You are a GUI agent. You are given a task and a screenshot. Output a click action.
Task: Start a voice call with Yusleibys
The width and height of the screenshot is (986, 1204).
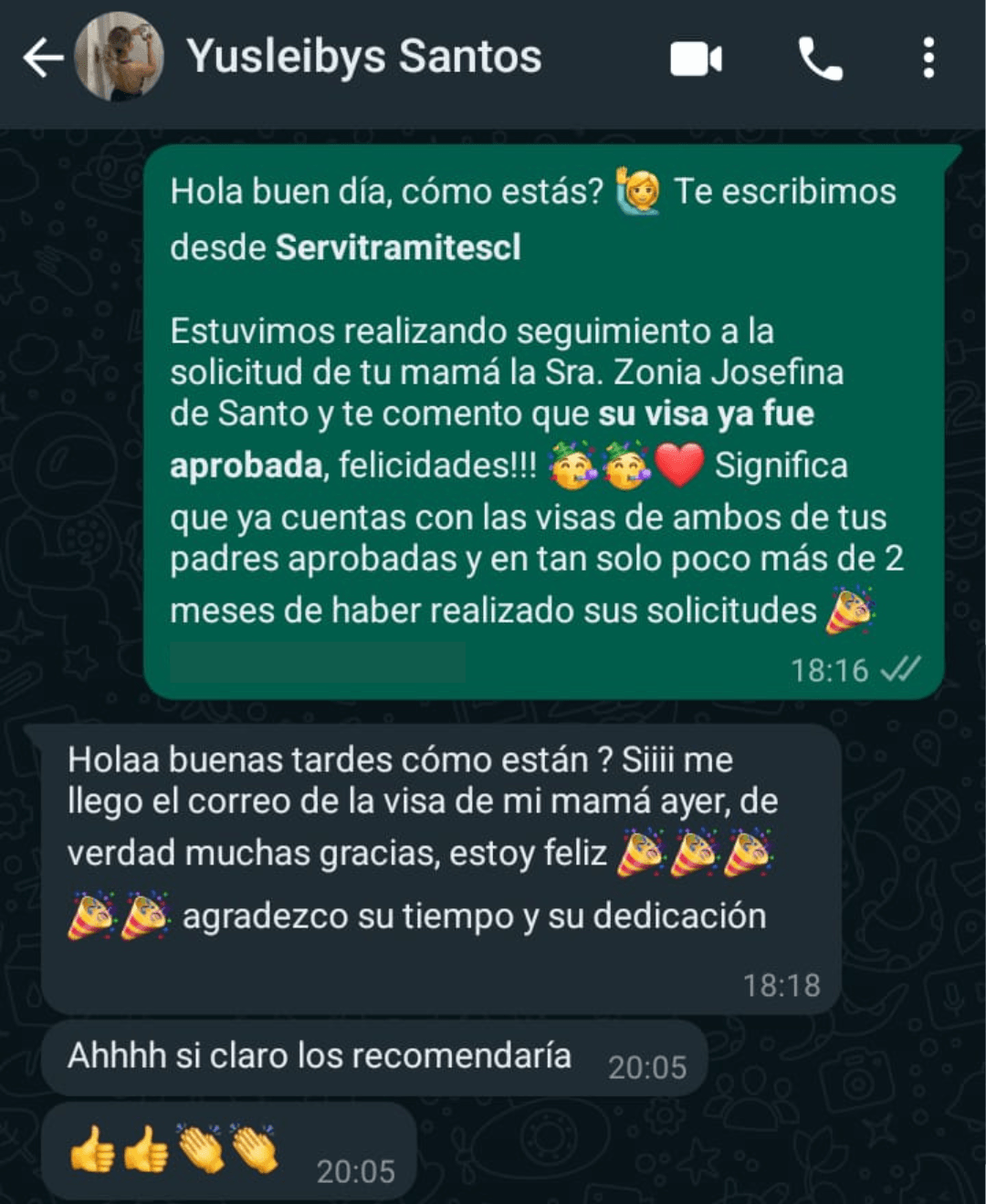[x=820, y=59]
